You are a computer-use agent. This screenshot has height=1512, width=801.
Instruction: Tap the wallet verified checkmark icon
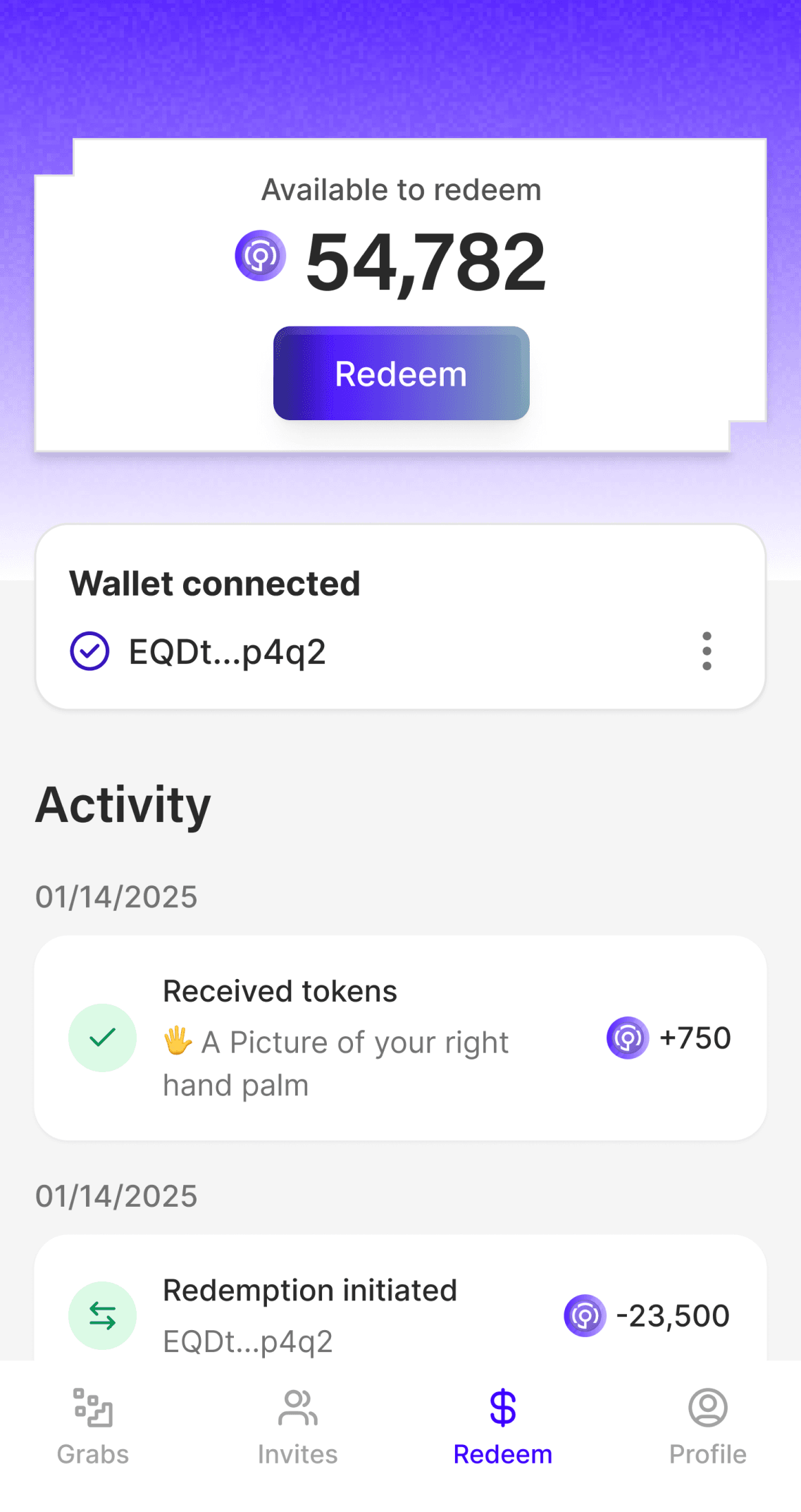[x=89, y=651]
